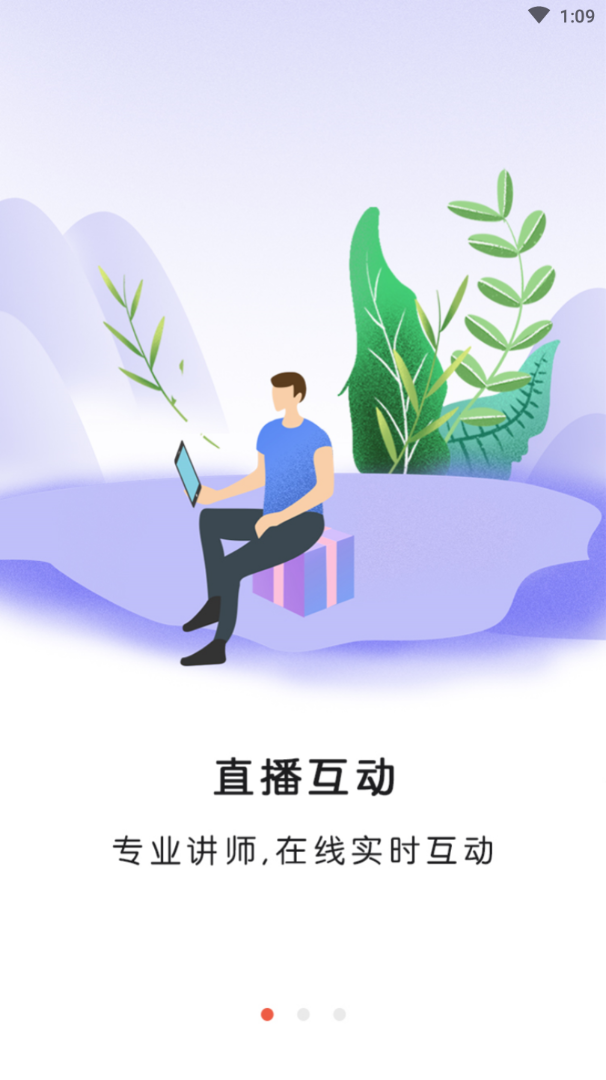The image size is (606, 1080).
Task: Select the second page indicator dot
Action: pos(303,1014)
